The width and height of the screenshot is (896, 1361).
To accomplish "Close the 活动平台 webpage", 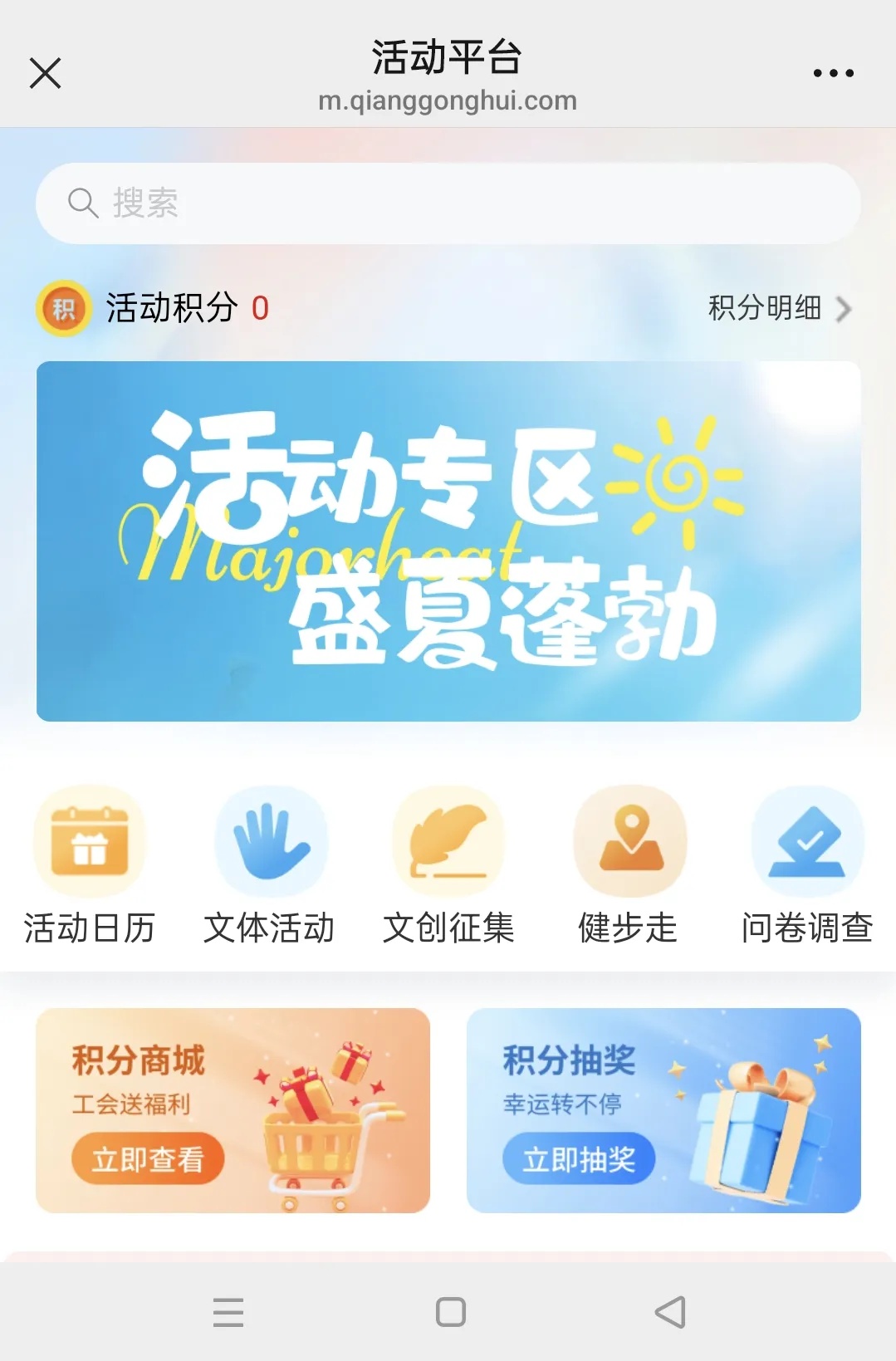I will (x=46, y=73).
